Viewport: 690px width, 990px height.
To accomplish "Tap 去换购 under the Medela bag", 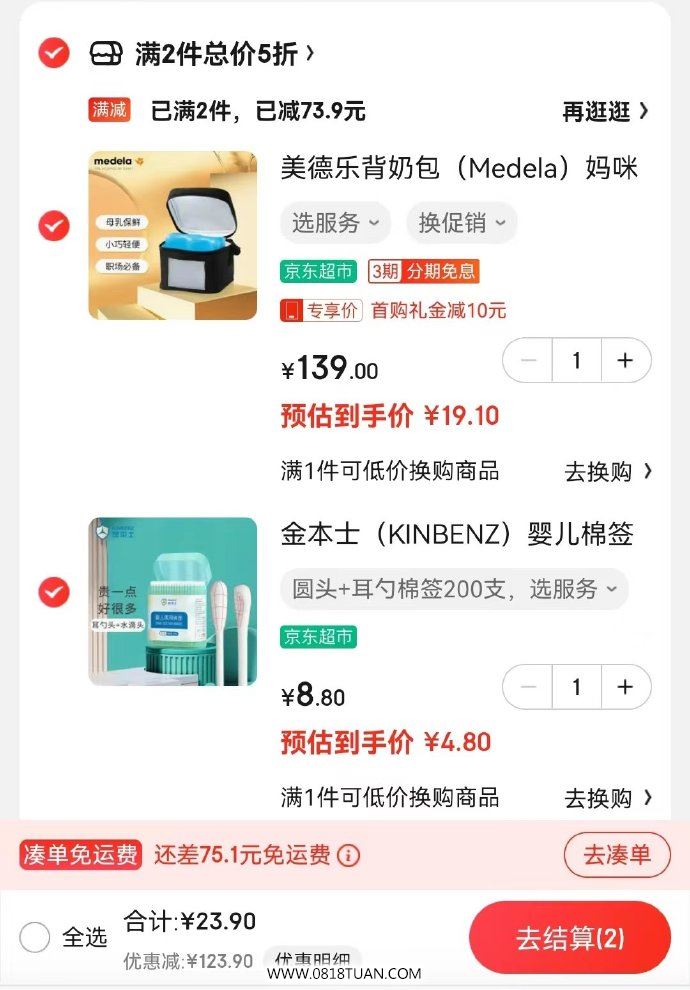I will click(x=607, y=471).
